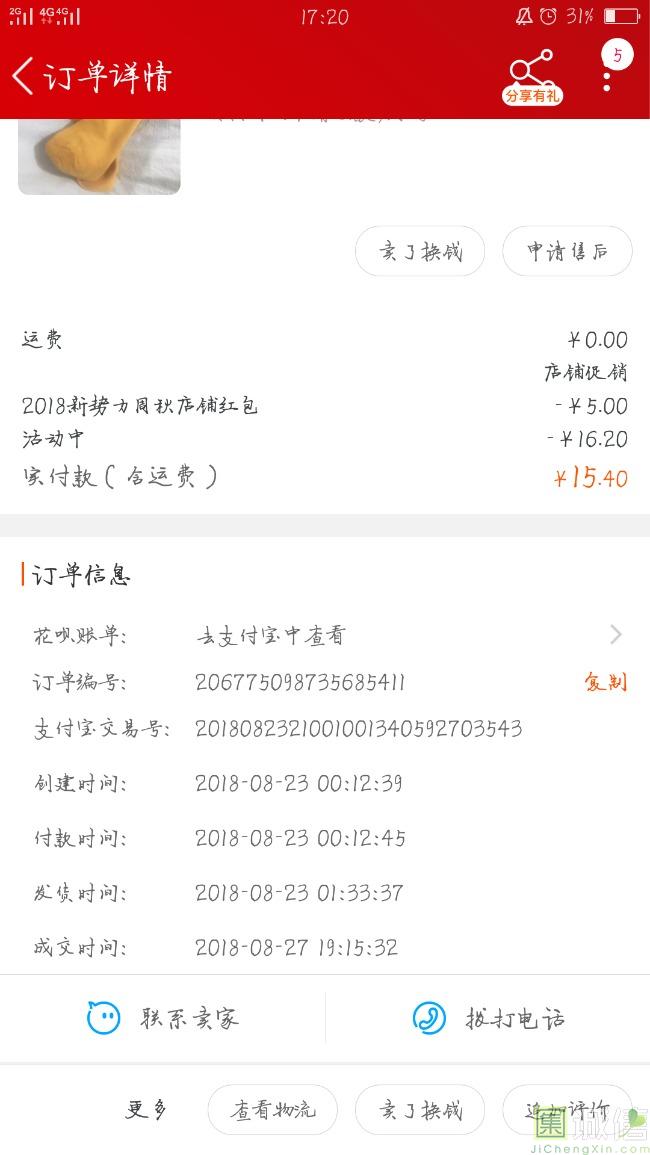Open 花呗账单 去支付宝中查看 row
The height and width of the screenshot is (1155, 650).
(x=325, y=635)
